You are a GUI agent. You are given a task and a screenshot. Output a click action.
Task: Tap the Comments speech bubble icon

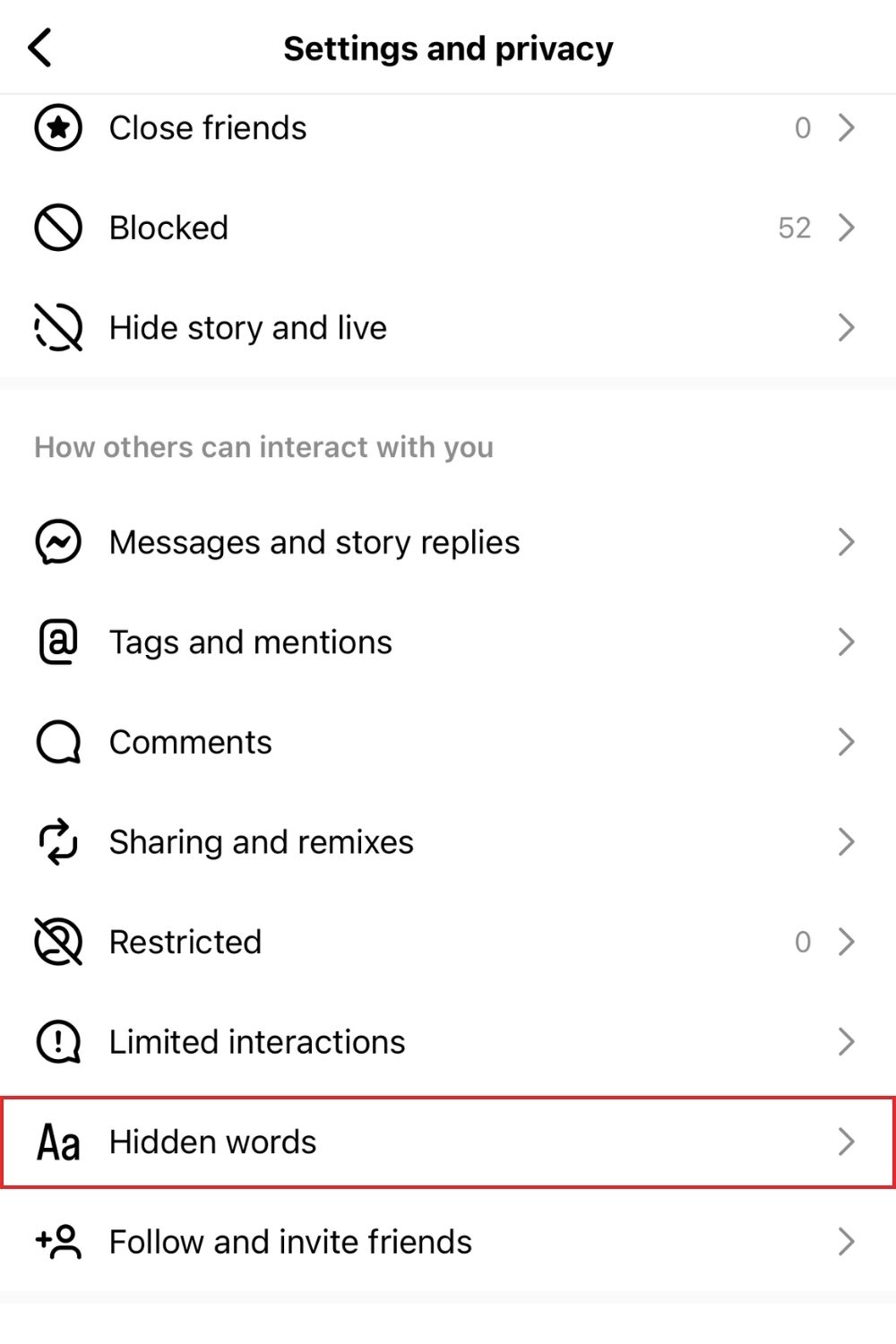tap(56, 741)
